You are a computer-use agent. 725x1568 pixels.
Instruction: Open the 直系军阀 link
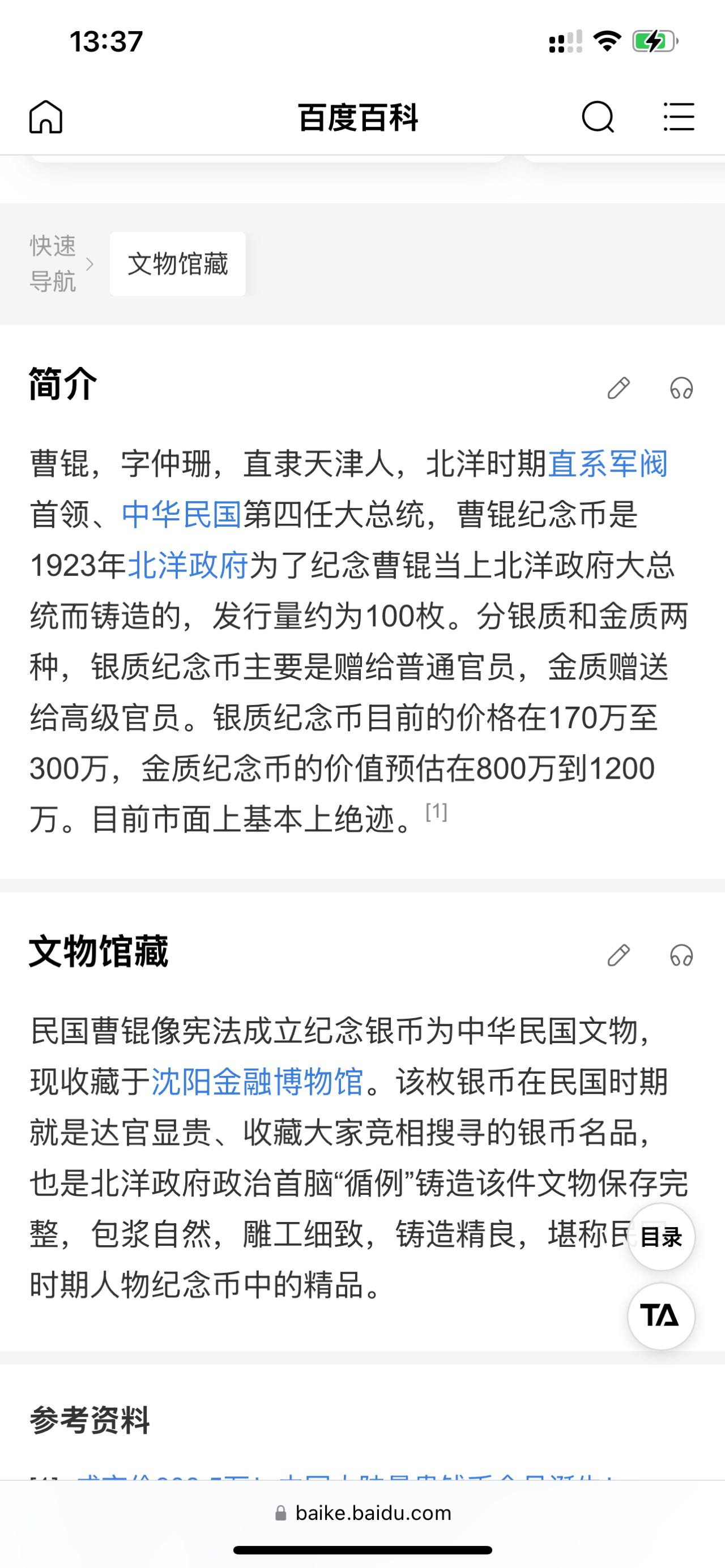(608, 464)
